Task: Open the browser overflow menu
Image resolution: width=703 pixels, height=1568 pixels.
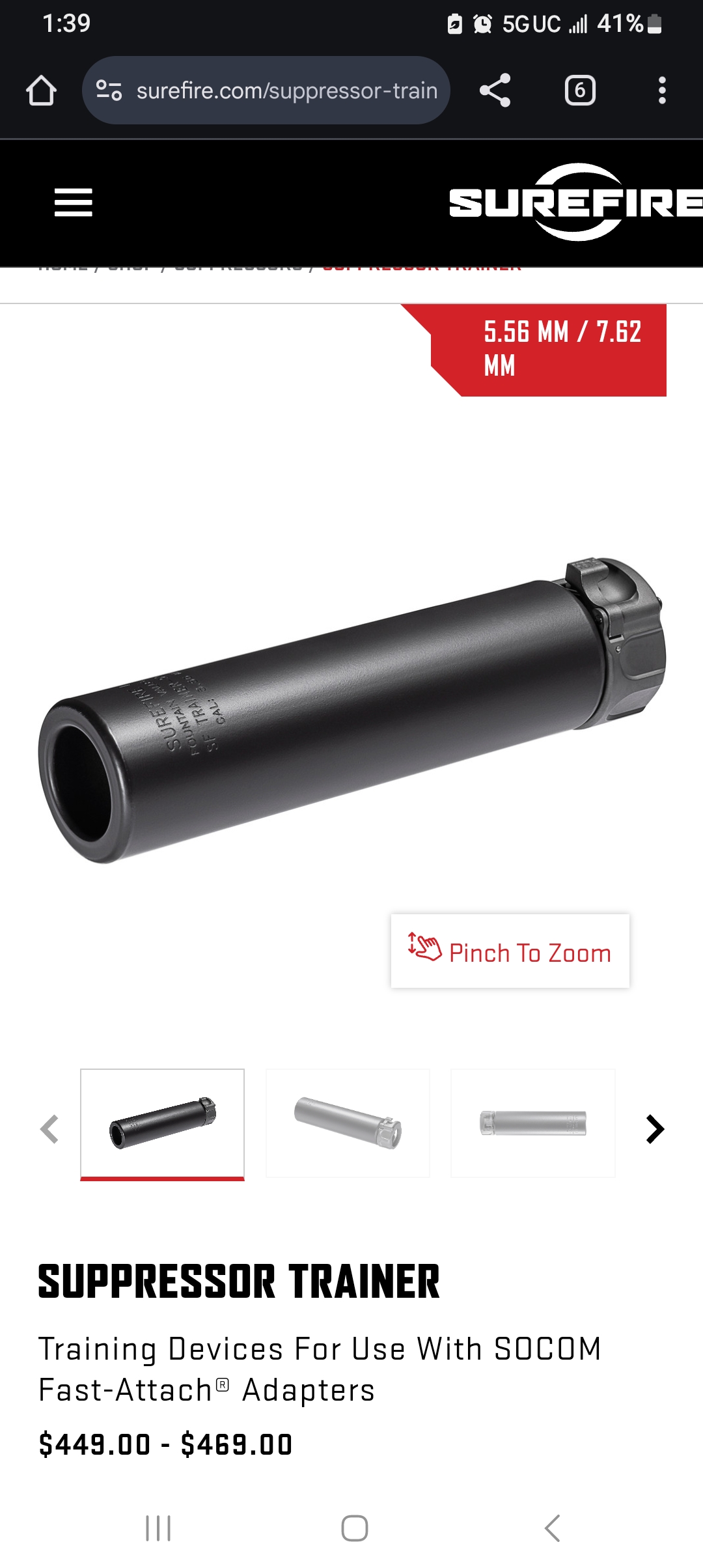Action: coord(662,91)
